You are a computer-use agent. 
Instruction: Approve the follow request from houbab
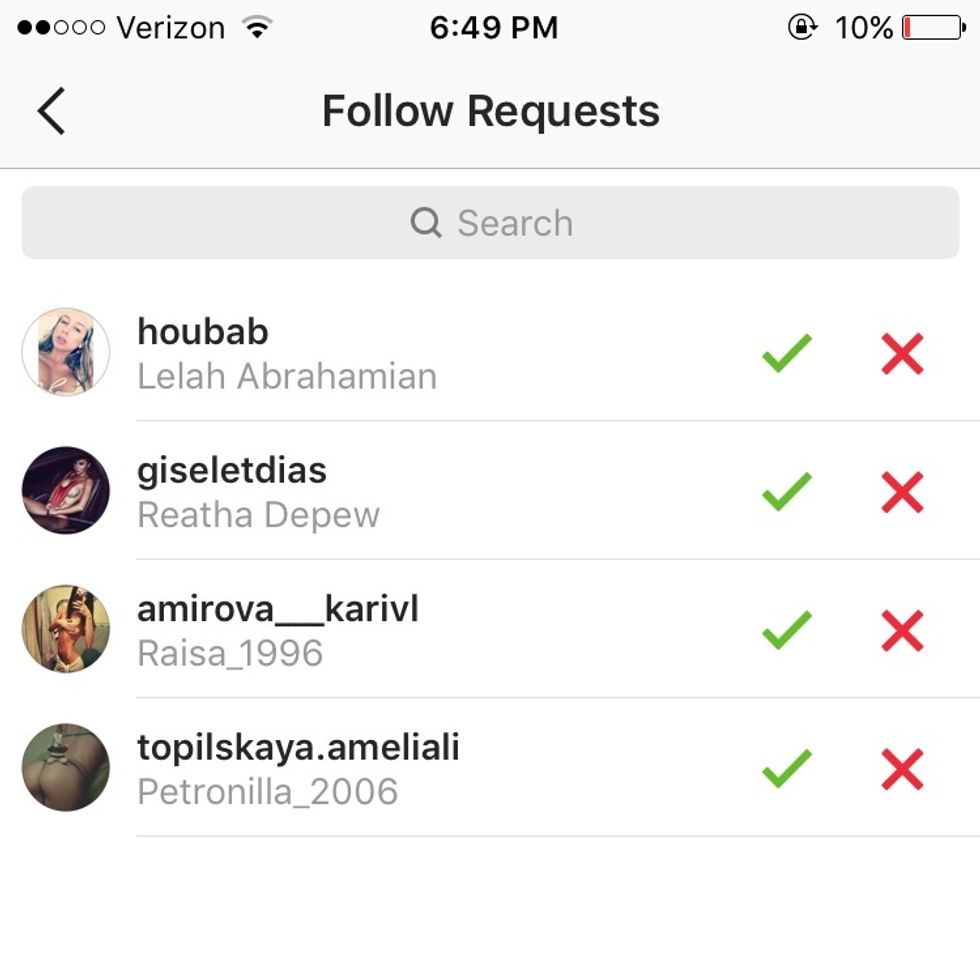[787, 353]
